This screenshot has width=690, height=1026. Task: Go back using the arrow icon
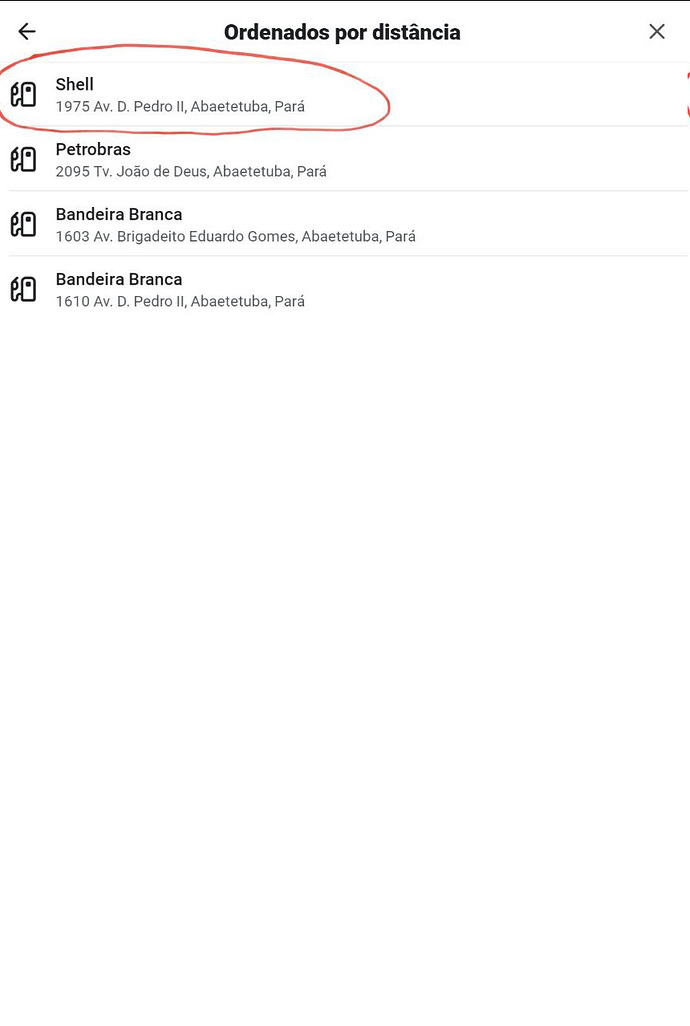pyautogui.click(x=27, y=32)
